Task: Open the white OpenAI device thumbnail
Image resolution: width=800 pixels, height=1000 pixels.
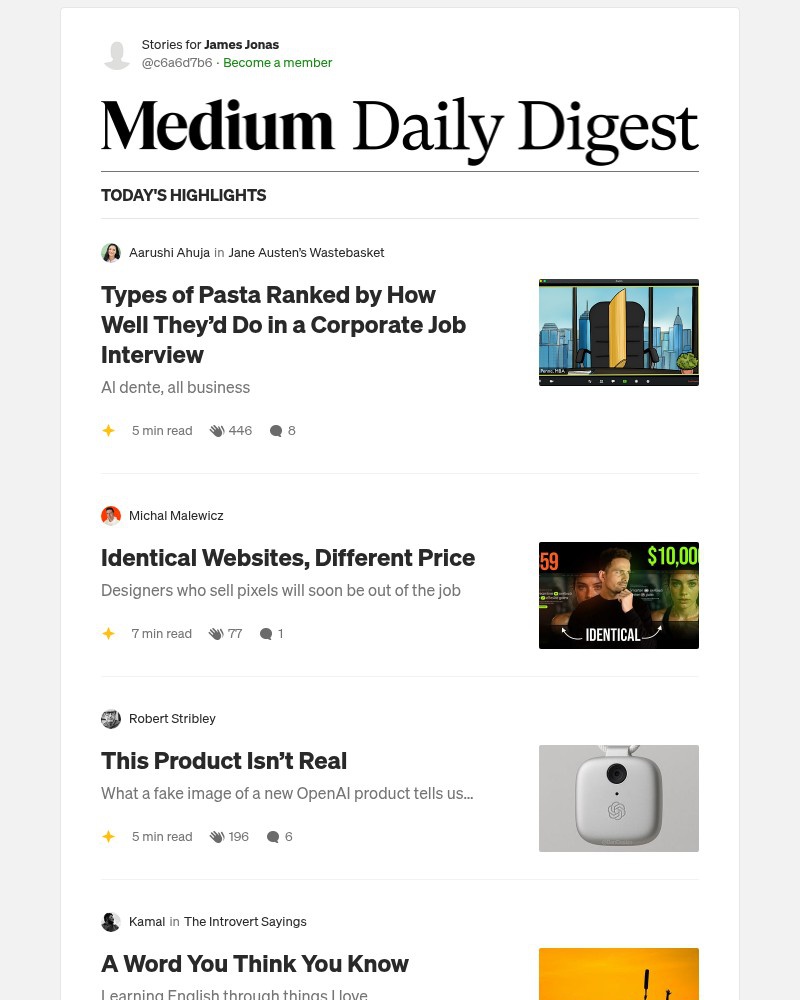Action: (618, 798)
